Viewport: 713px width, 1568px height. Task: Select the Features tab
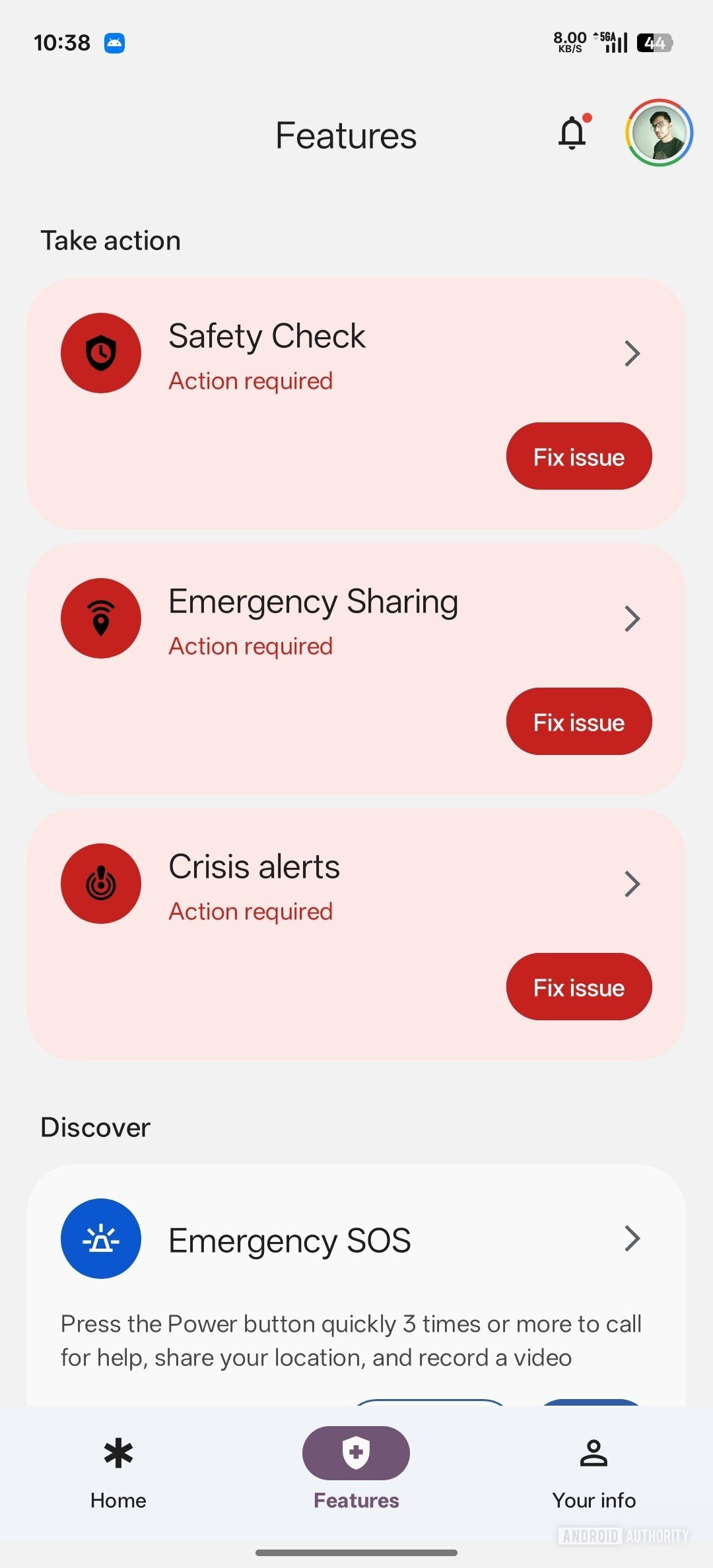[356, 1469]
